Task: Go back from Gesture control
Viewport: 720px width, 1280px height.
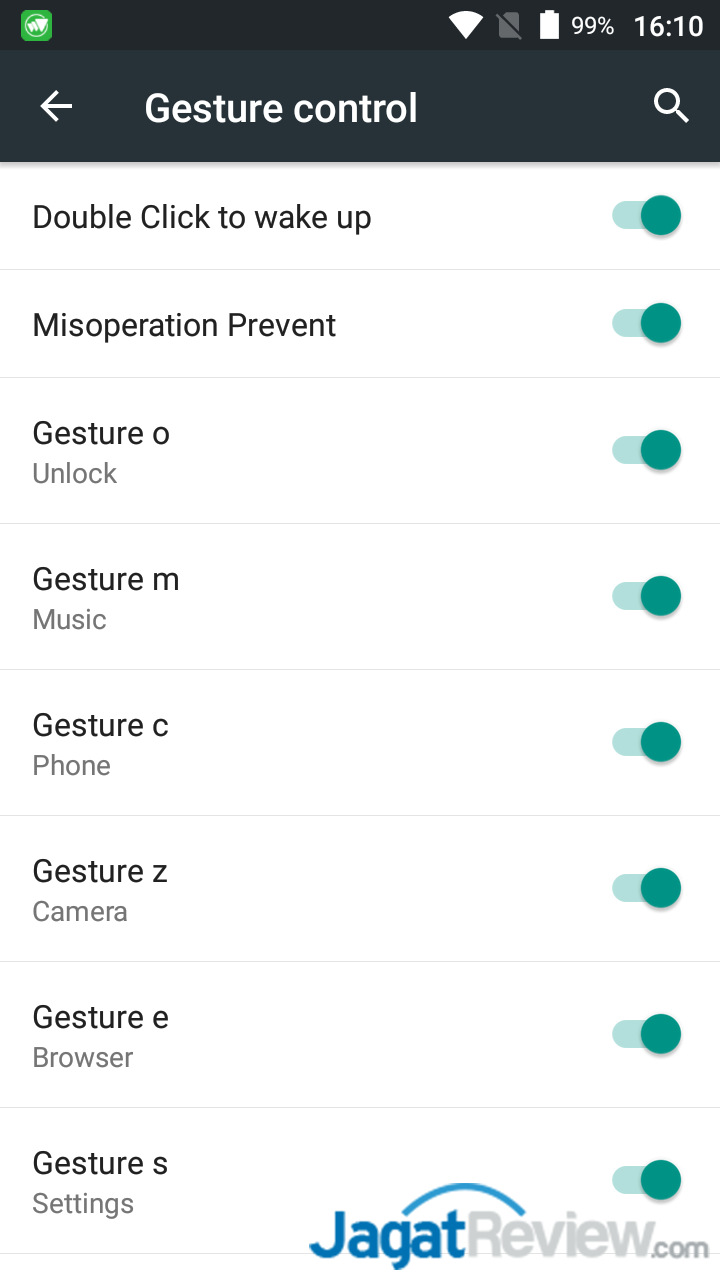Action: click(56, 107)
